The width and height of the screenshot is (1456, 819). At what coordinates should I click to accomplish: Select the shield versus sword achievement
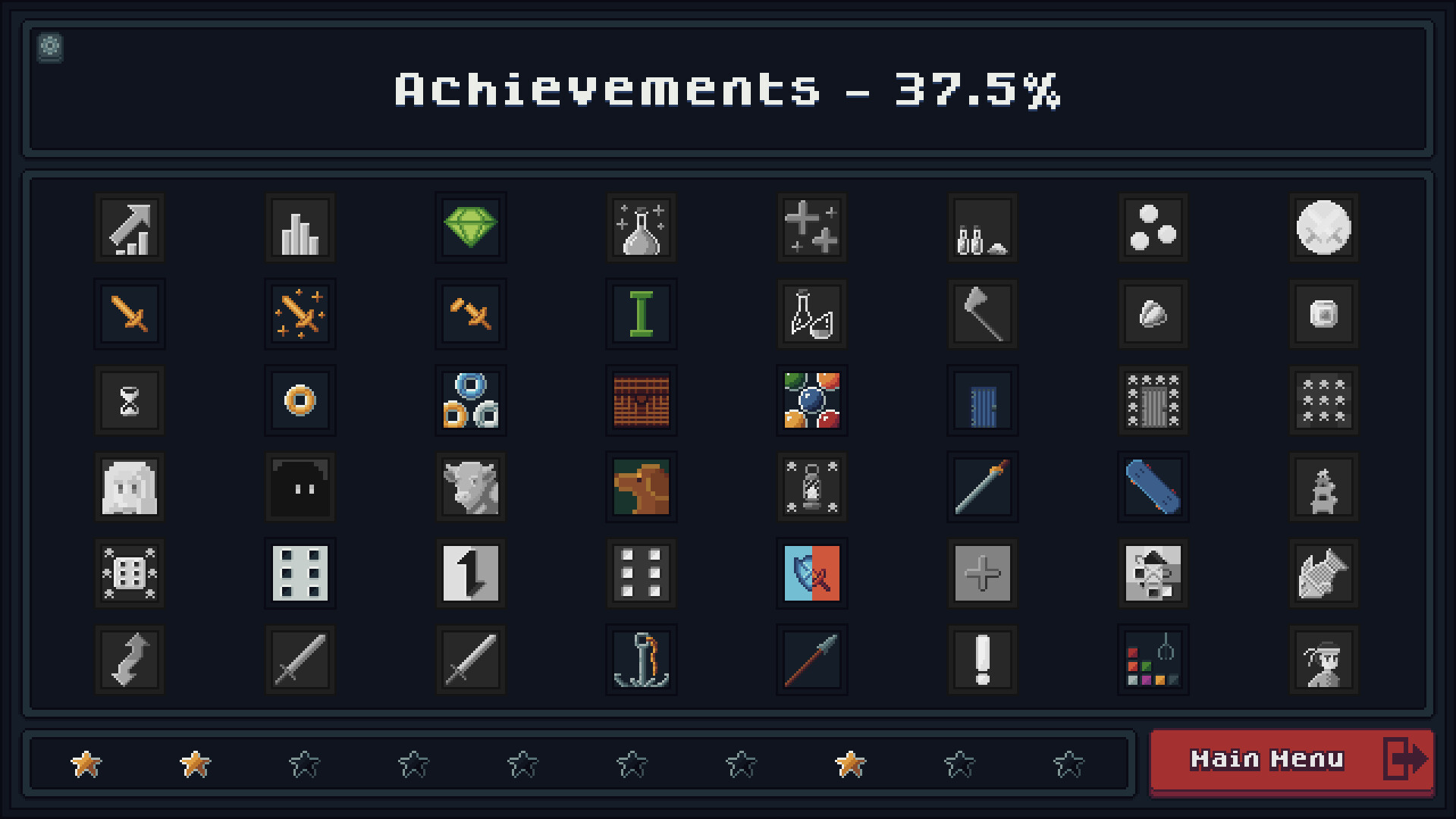[811, 573]
